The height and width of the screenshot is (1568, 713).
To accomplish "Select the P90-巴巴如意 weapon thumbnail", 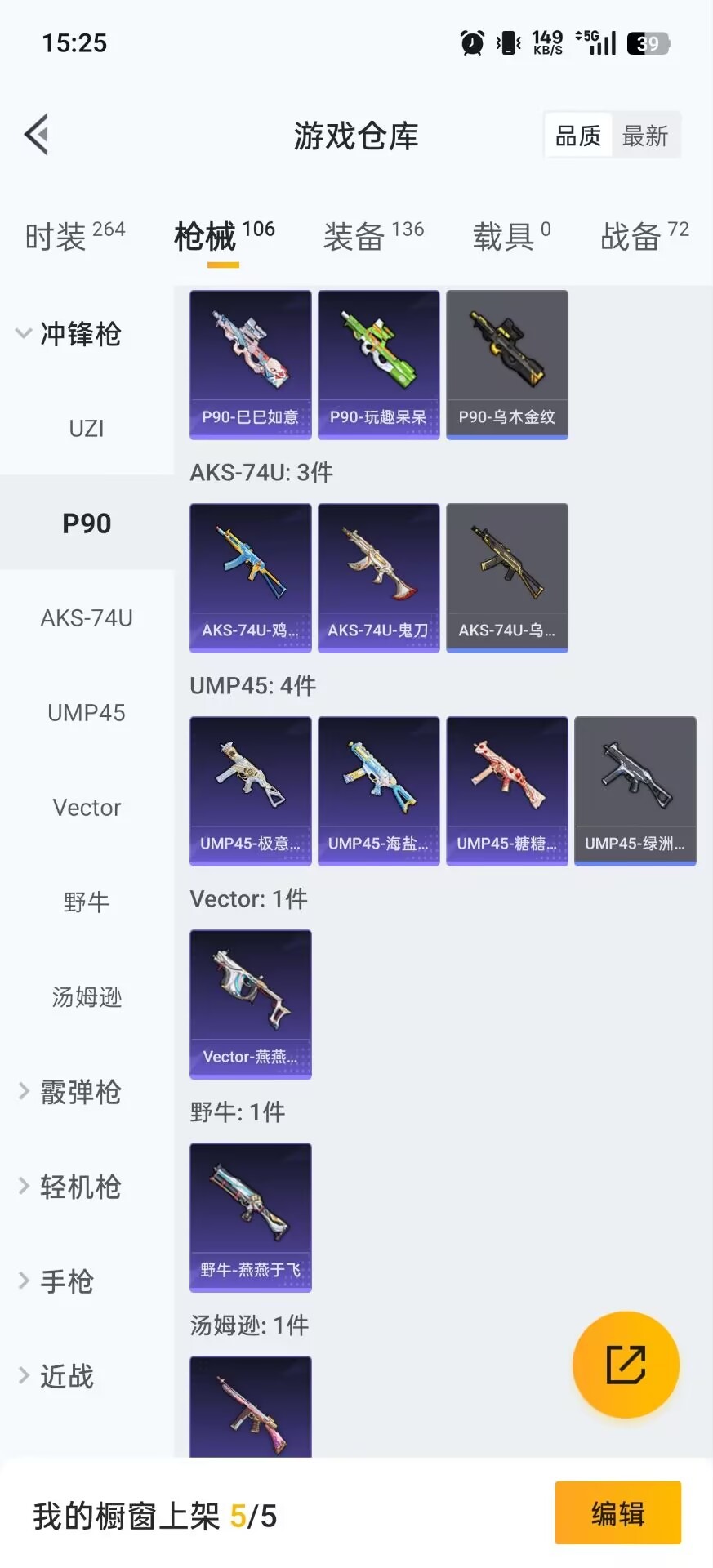I will pyautogui.click(x=249, y=365).
